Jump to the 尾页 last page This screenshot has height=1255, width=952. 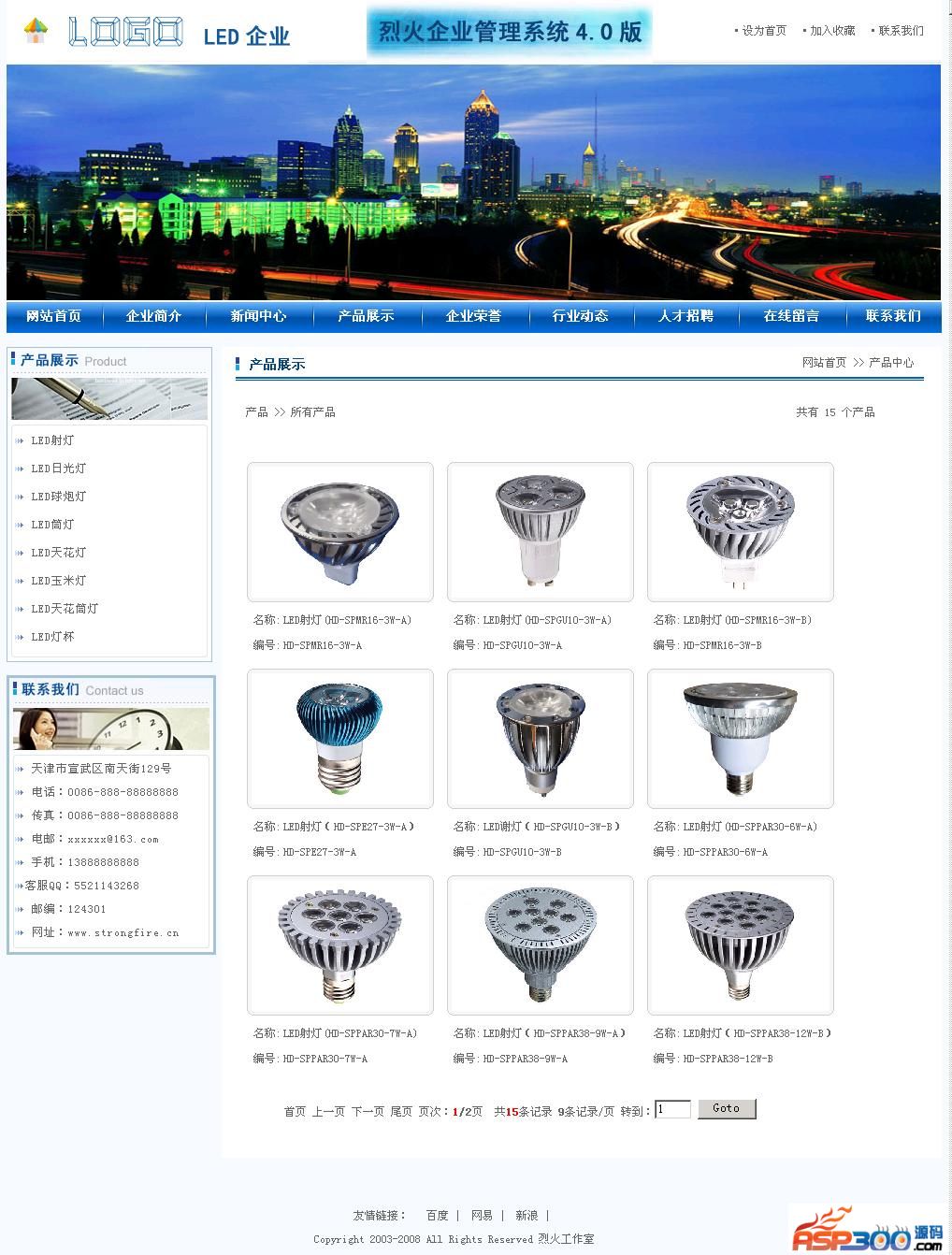[x=401, y=1112]
